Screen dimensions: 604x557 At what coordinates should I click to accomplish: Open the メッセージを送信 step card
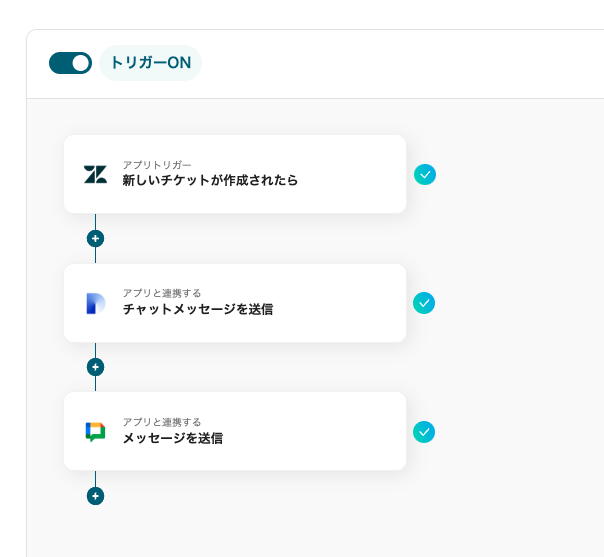pos(234,431)
